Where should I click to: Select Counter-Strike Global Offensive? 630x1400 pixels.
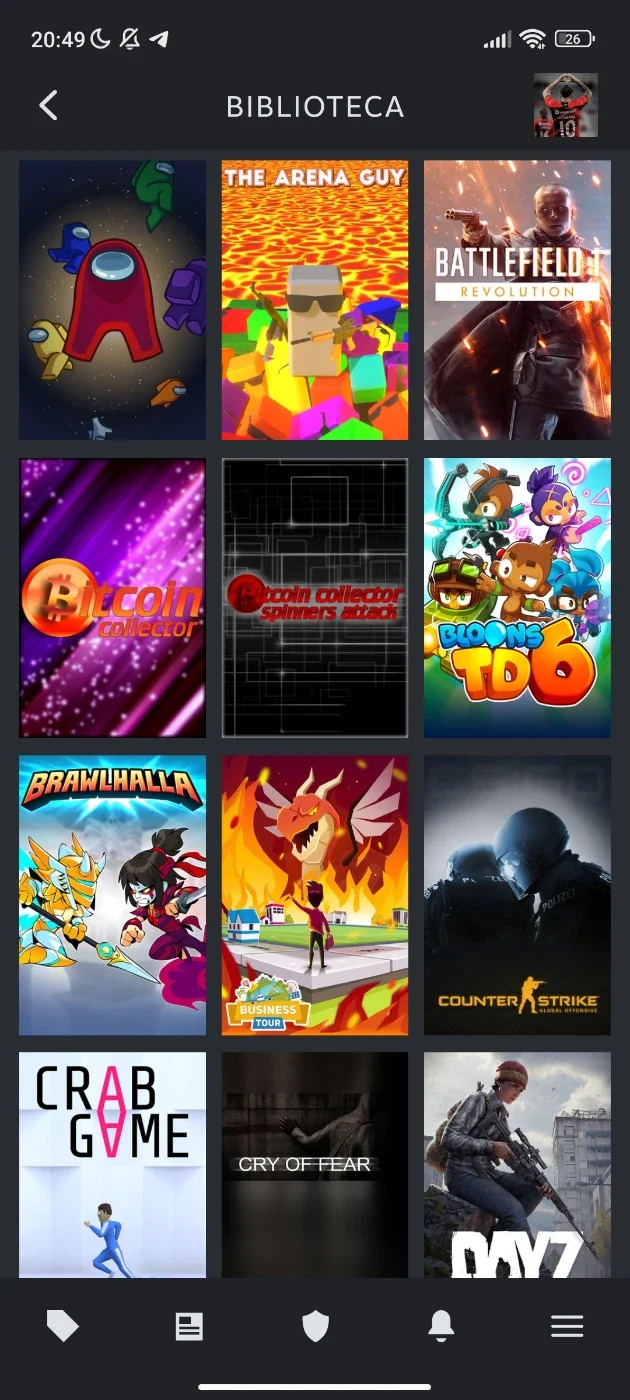(517, 895)
